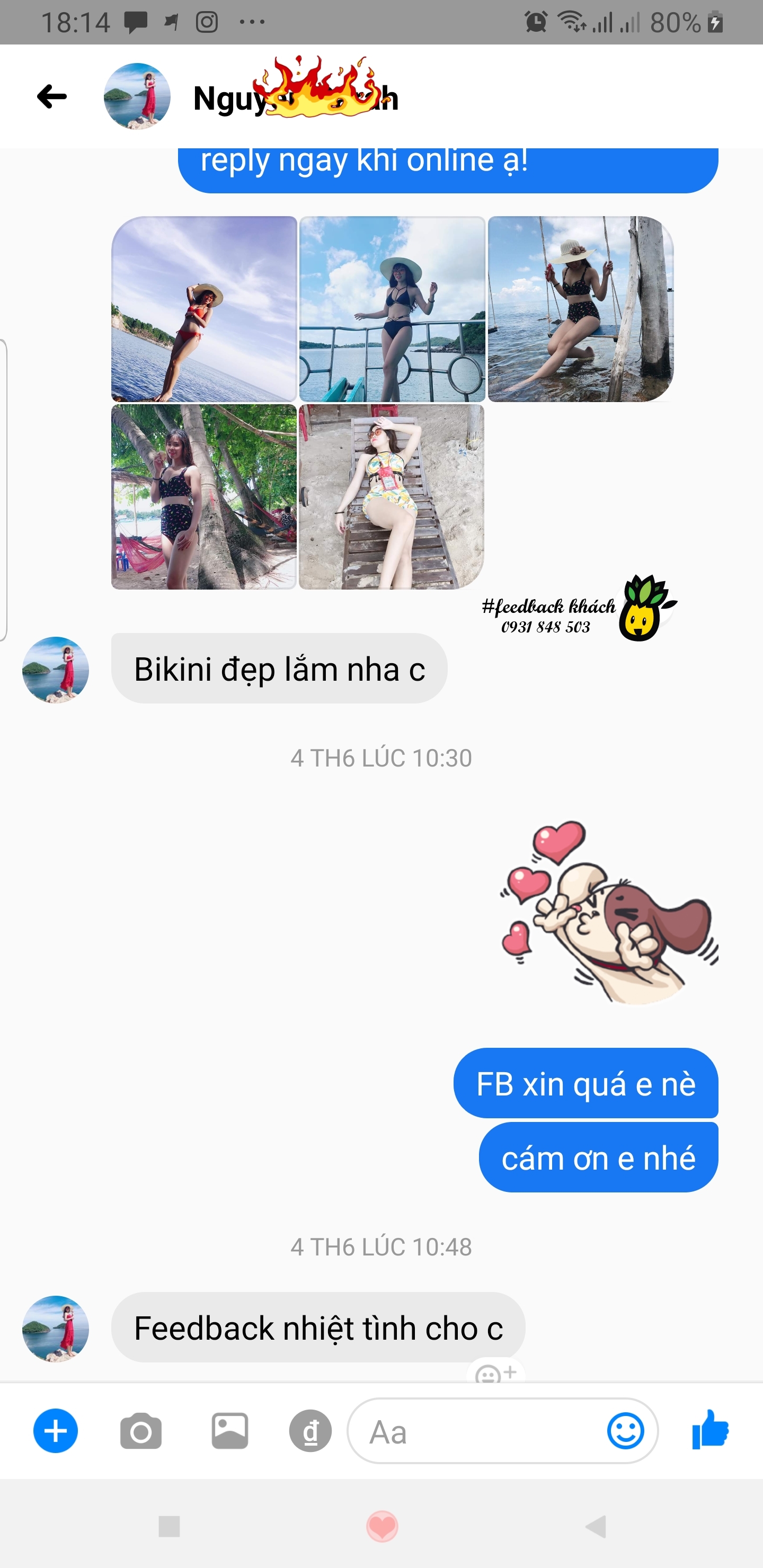This screenshot has width=763, height=1568.
Task: Open the plus menu for more actions
Action: coord(56,1430)
